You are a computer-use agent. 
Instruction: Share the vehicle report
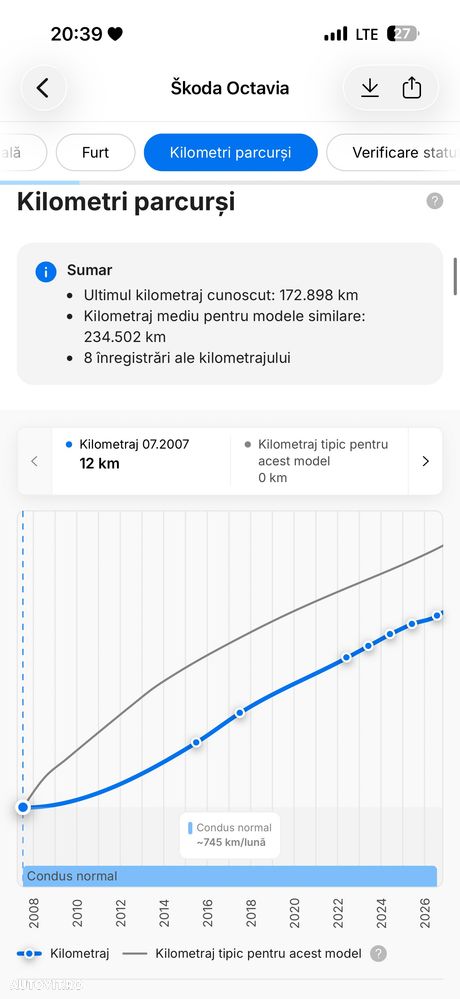[x=412, y=88]
